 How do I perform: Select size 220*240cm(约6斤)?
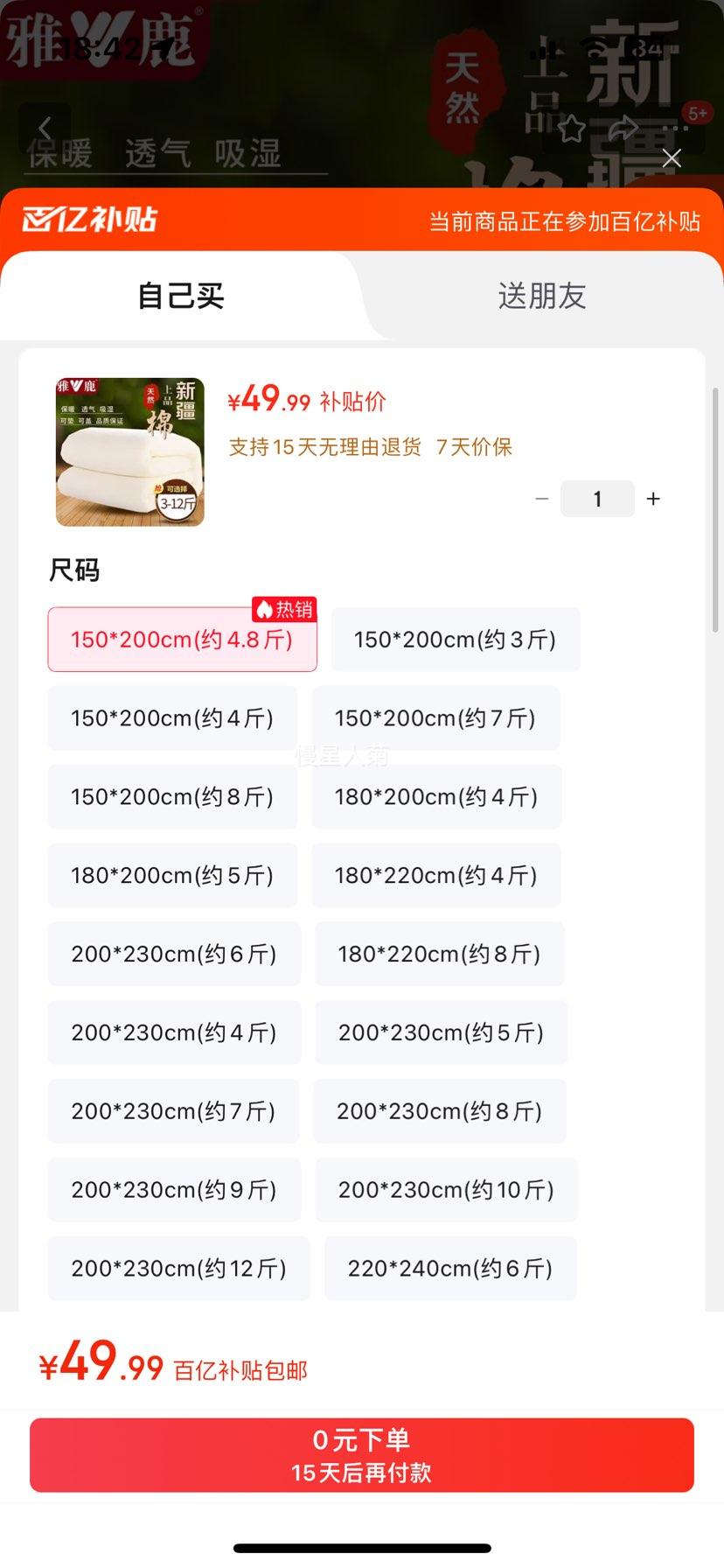click(450, 1268)
